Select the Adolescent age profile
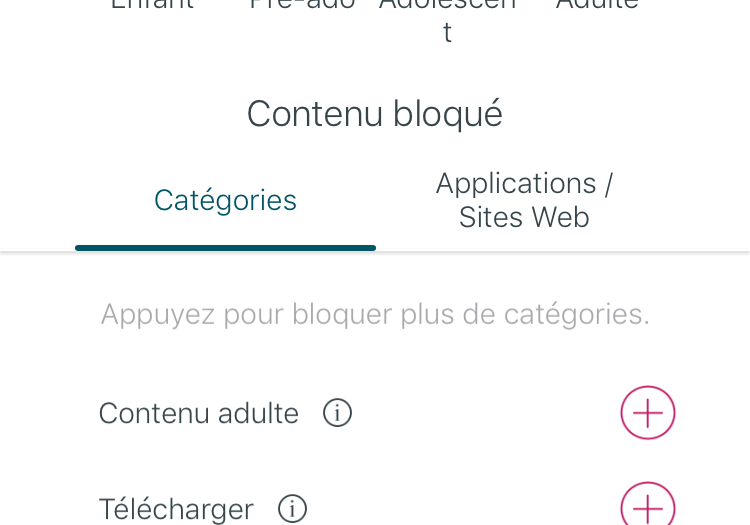 coord(447,12)
